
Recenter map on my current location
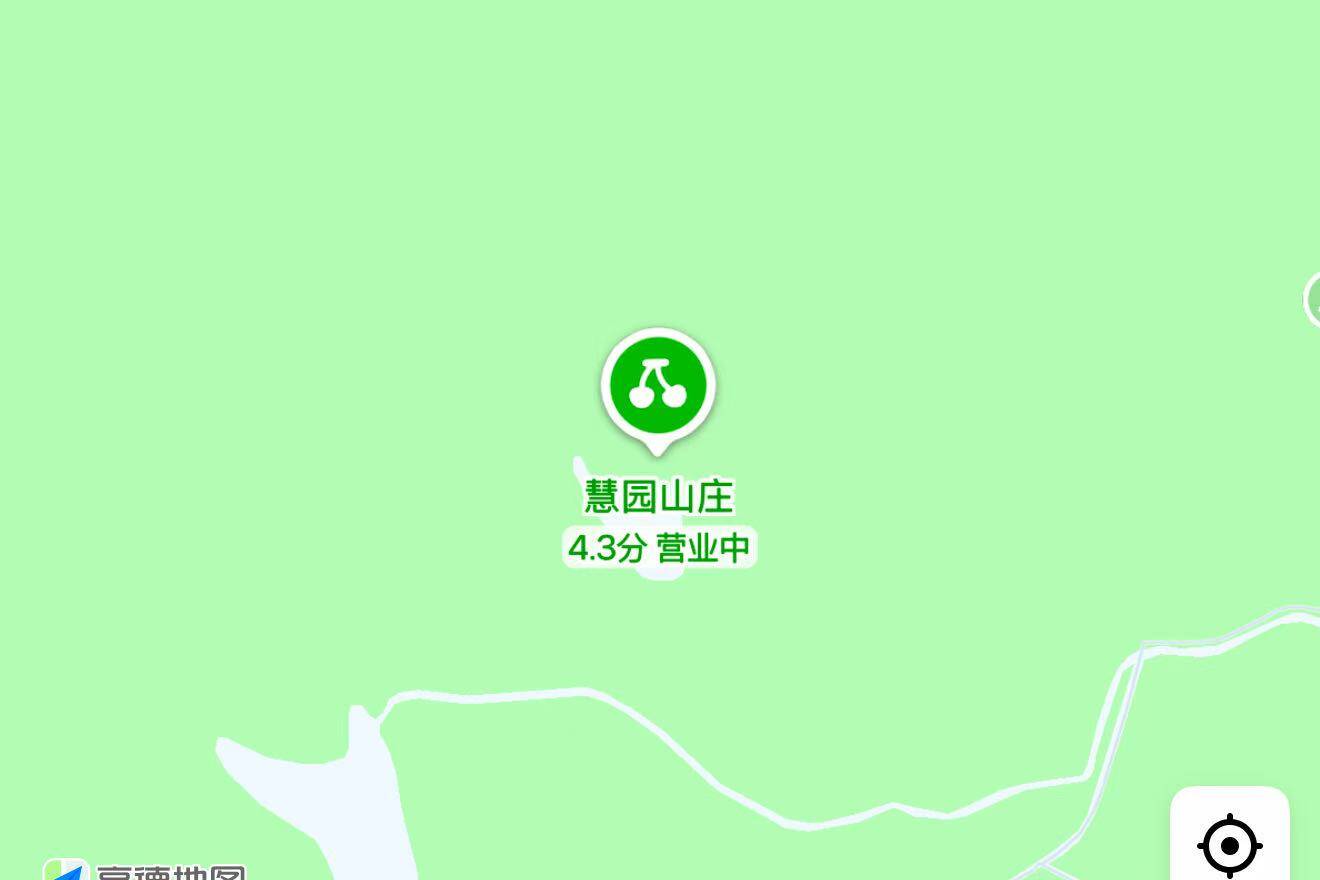1229,844
